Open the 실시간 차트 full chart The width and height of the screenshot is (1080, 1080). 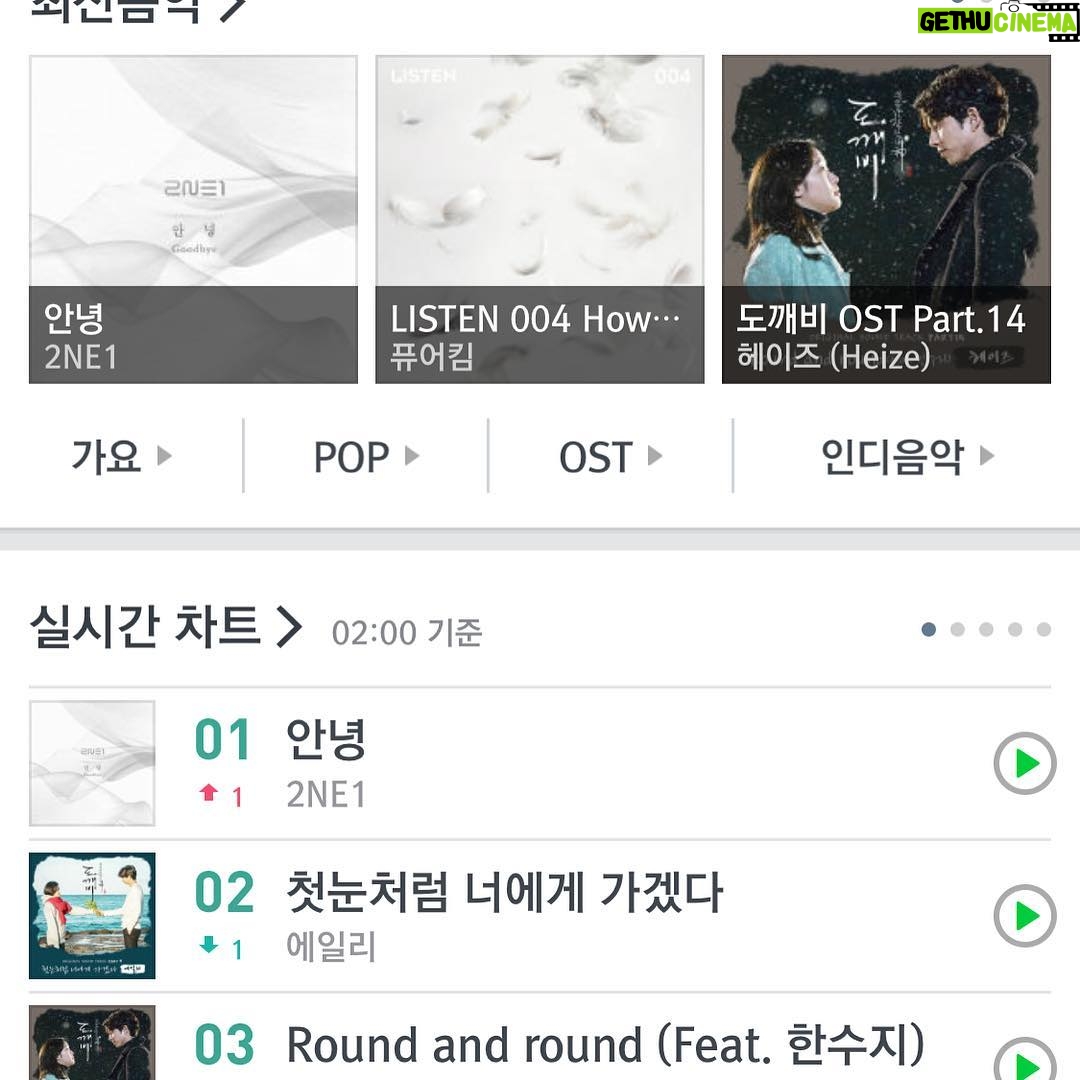coord(166,628)
